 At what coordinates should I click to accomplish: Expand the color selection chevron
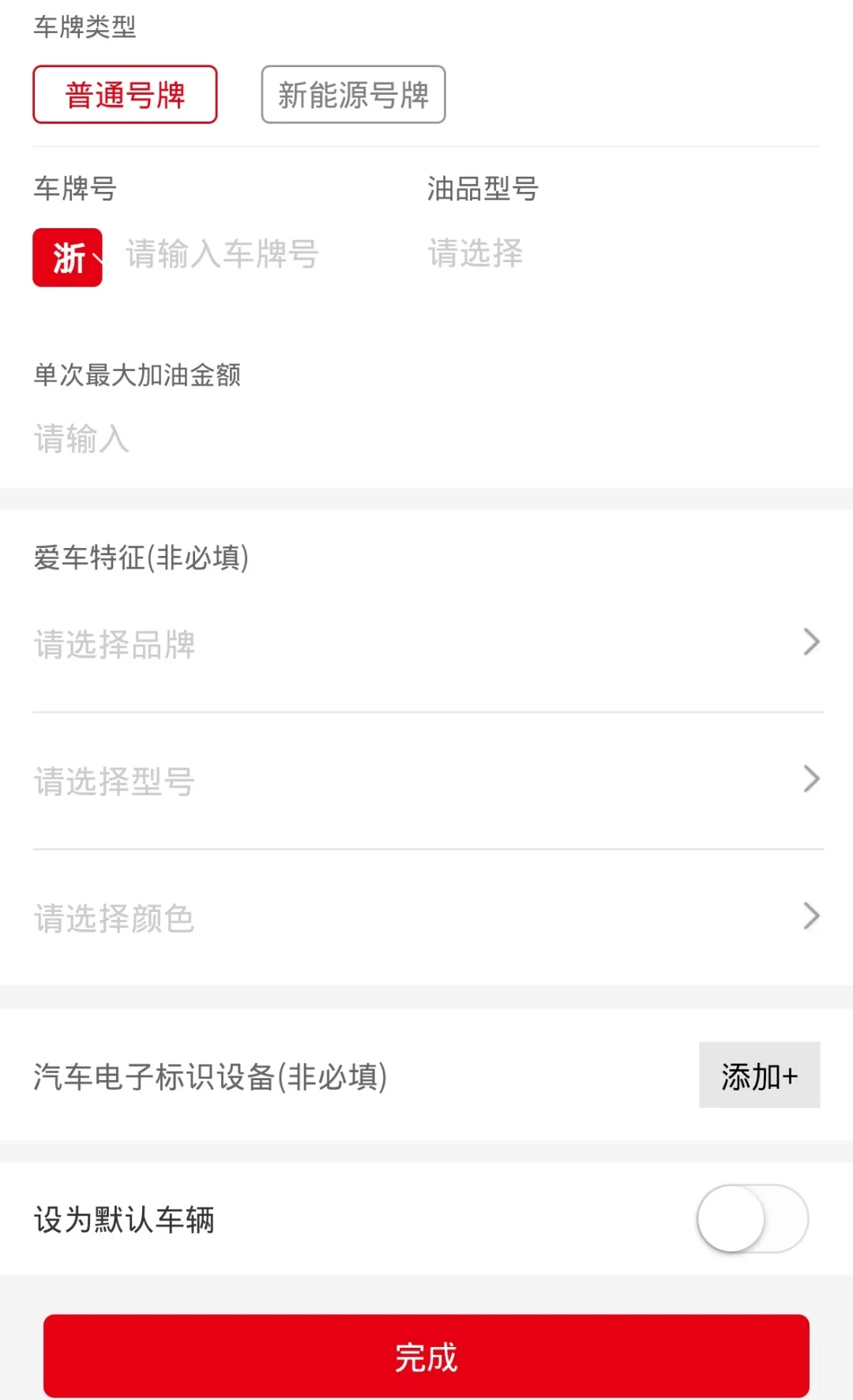810,916
